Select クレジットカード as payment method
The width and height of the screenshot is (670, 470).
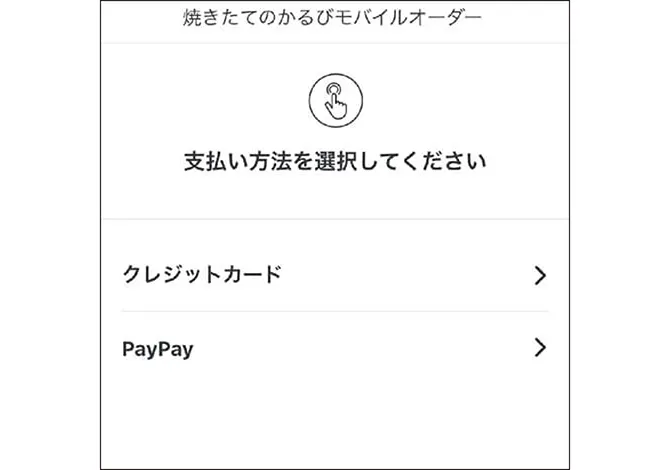(334, 275)
